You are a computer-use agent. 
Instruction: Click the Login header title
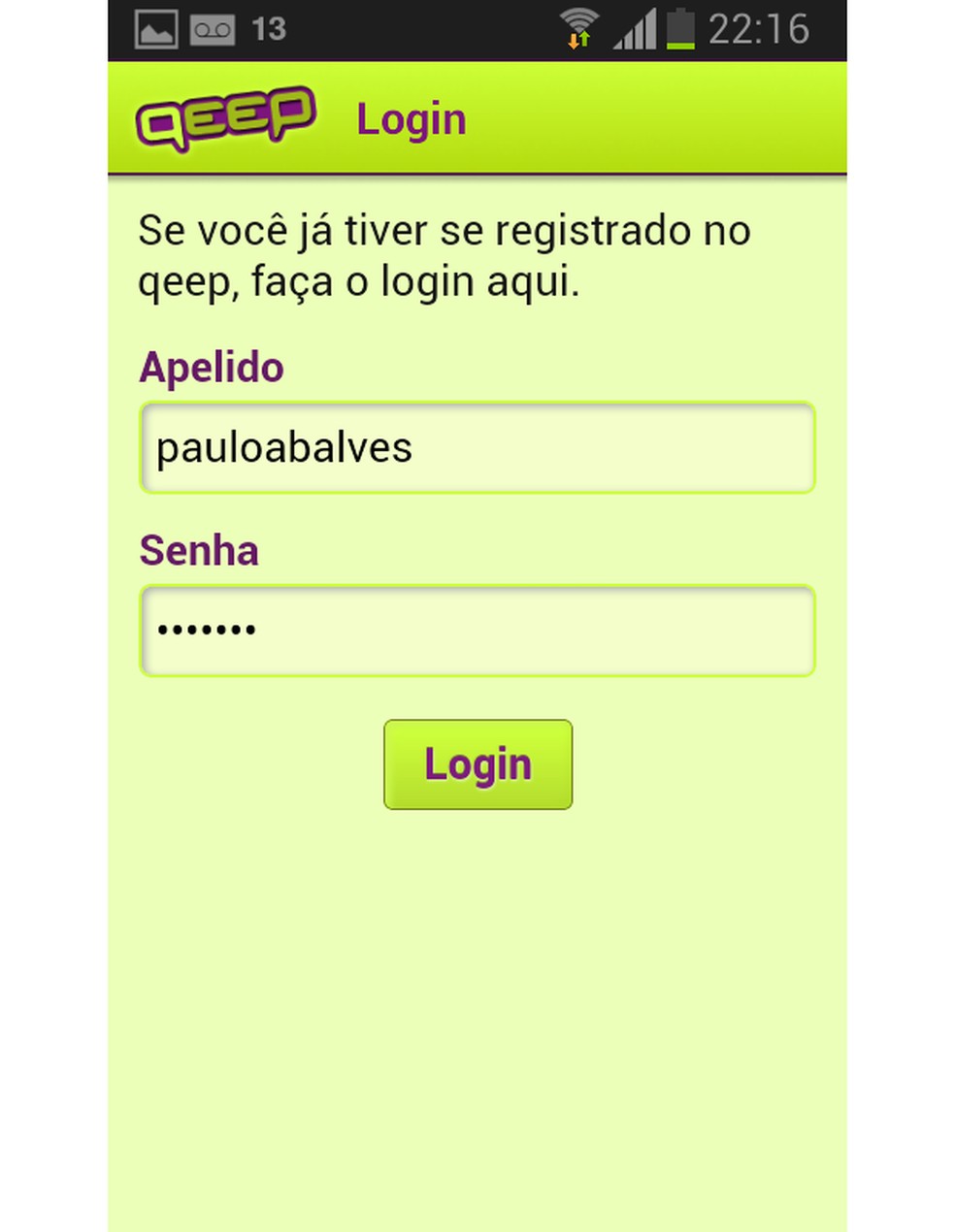point(412,118)
